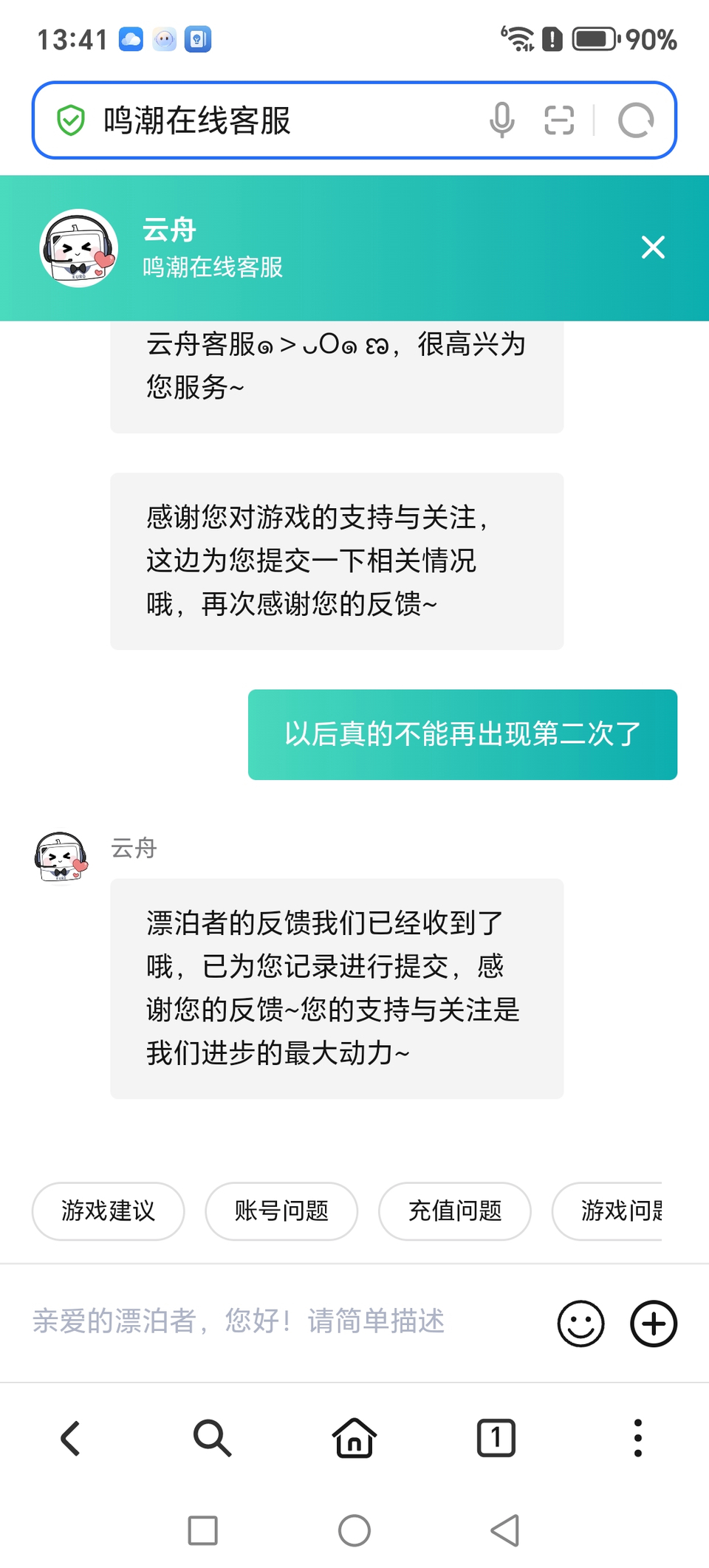Image resolution: width=709 pixels, height=1568 pixels.
Task: Open the plus attachment menu
Action: [653, 1324]
